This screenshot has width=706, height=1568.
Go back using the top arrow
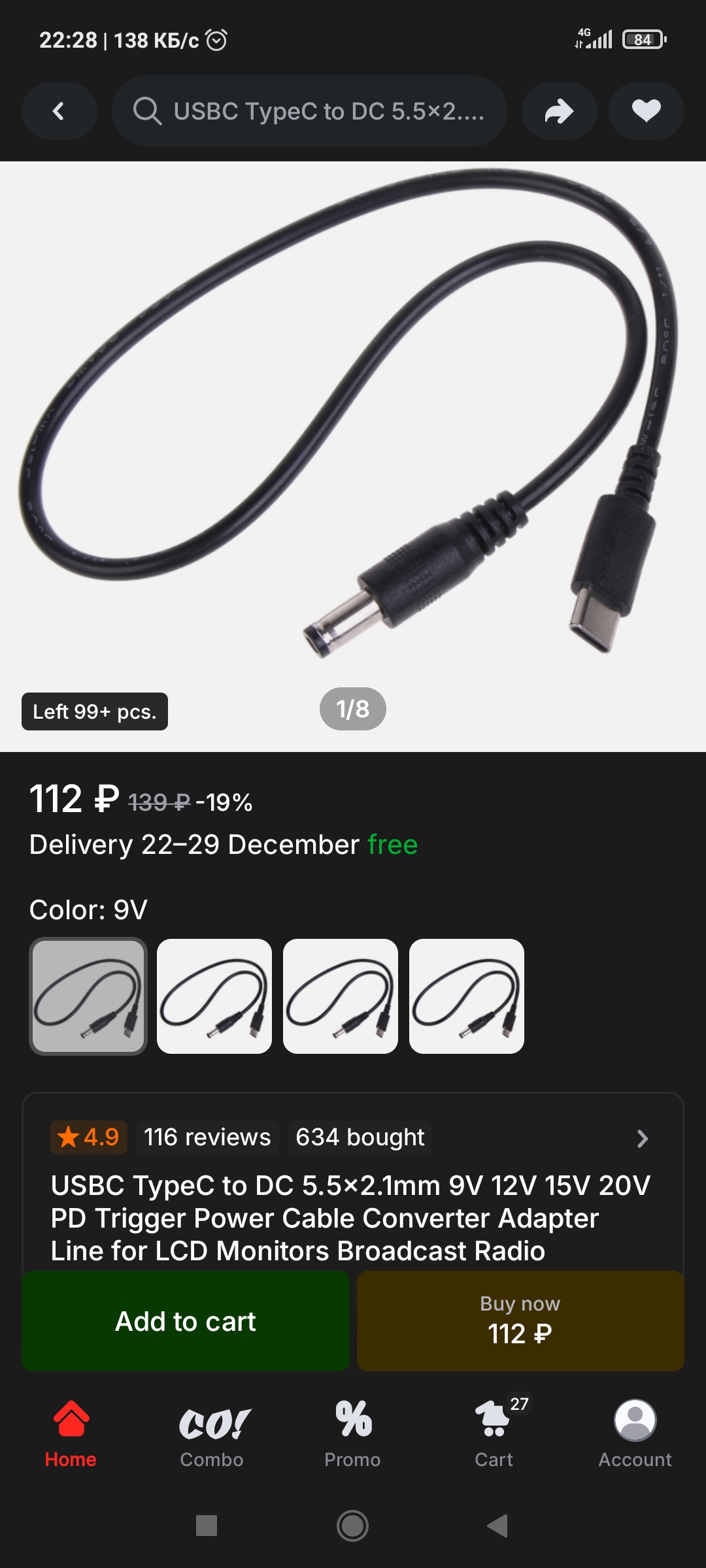pos(59,111)
